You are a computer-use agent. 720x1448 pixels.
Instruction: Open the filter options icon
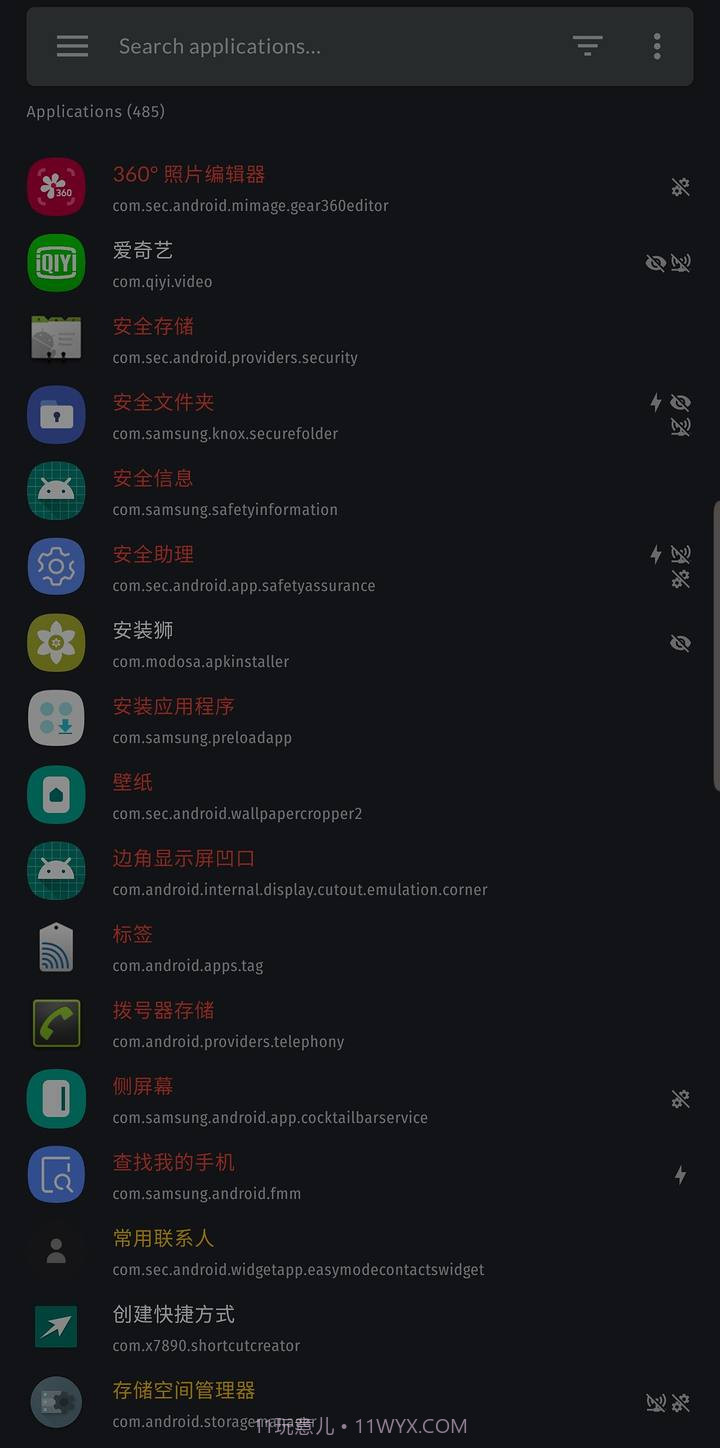point(587,46)
